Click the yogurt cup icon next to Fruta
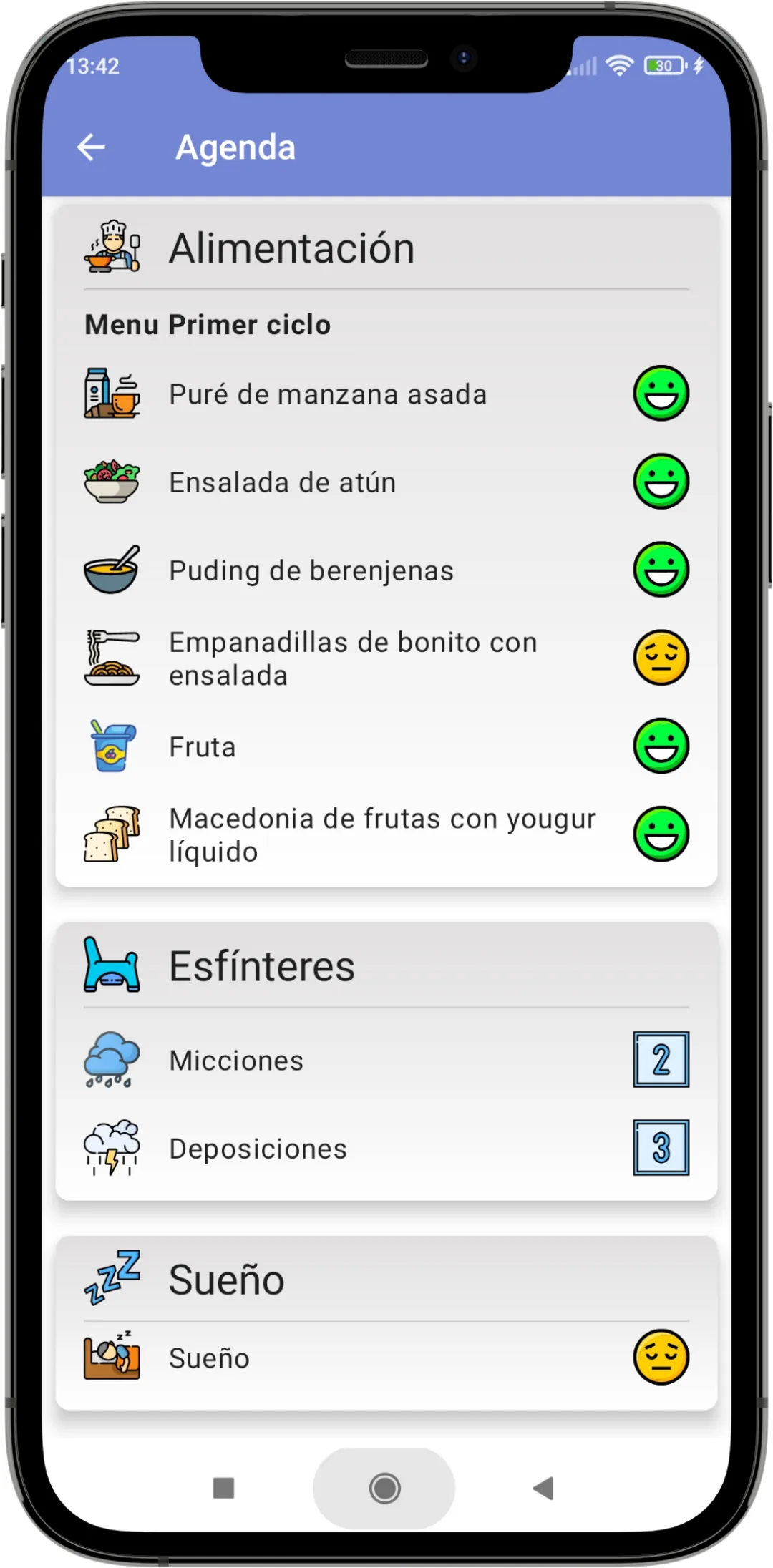The image size is (773, 1568). point(111,745)
